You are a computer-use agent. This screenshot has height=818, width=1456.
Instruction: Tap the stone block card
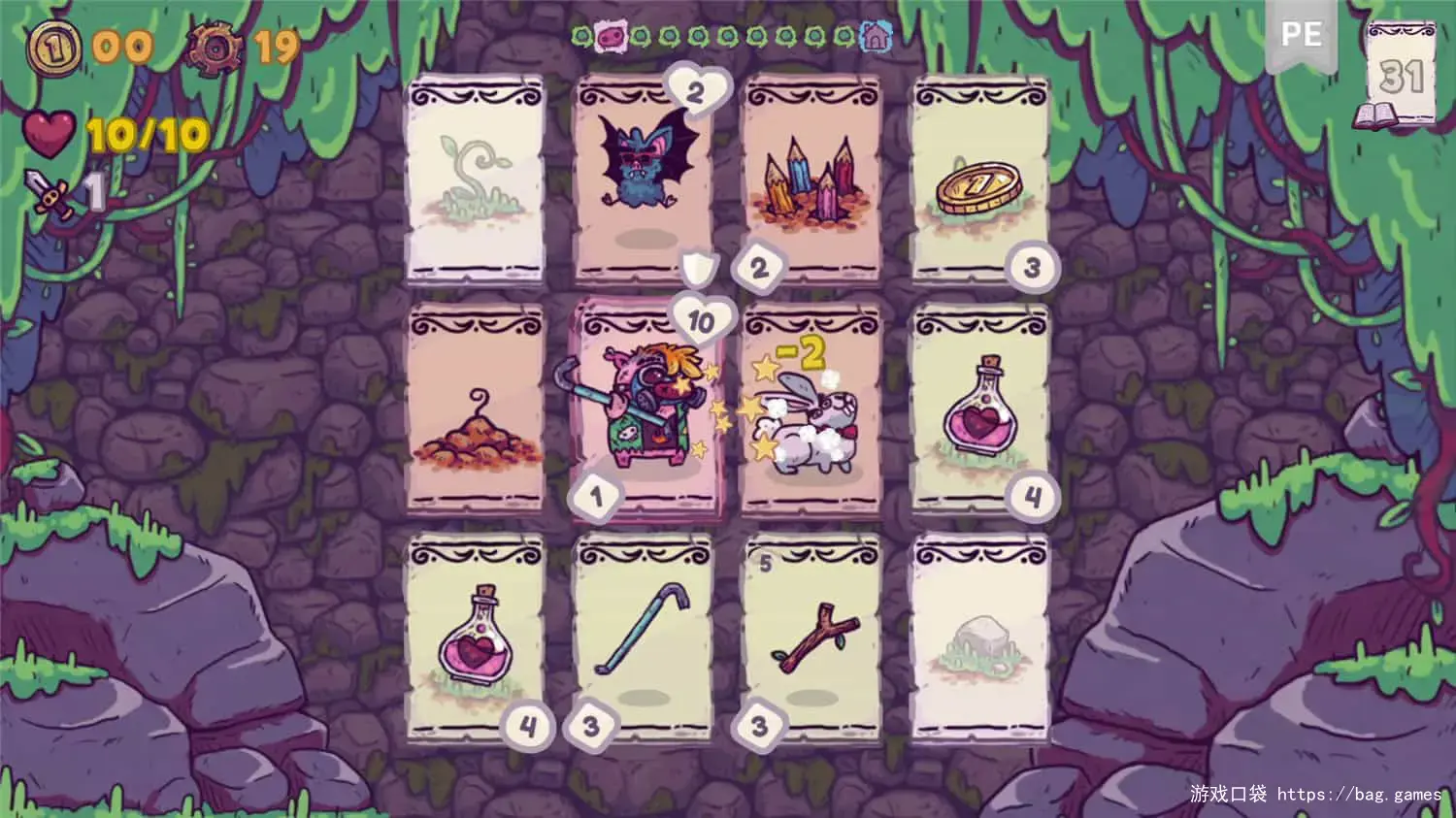coord(980,636)
